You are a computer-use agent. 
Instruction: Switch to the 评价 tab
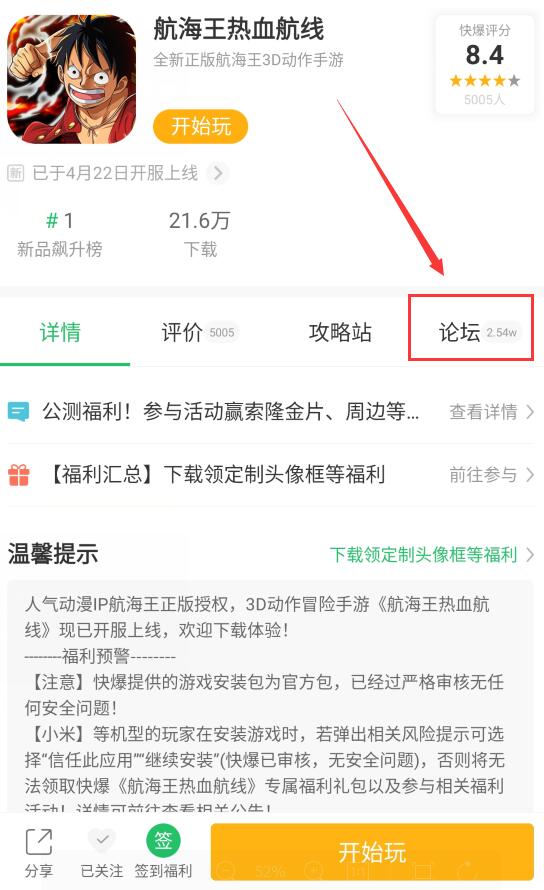[x=198, y=333]
